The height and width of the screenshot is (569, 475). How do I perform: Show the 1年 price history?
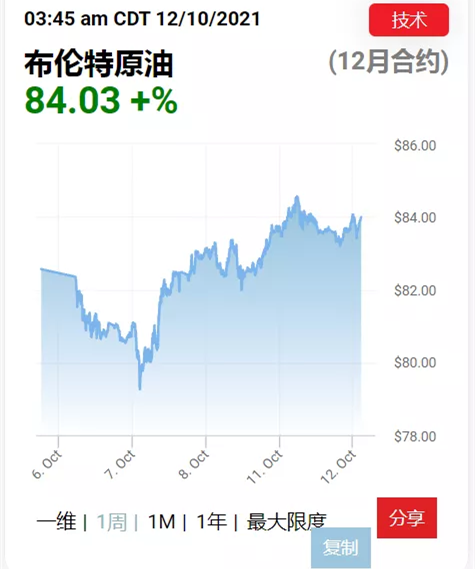212,522
